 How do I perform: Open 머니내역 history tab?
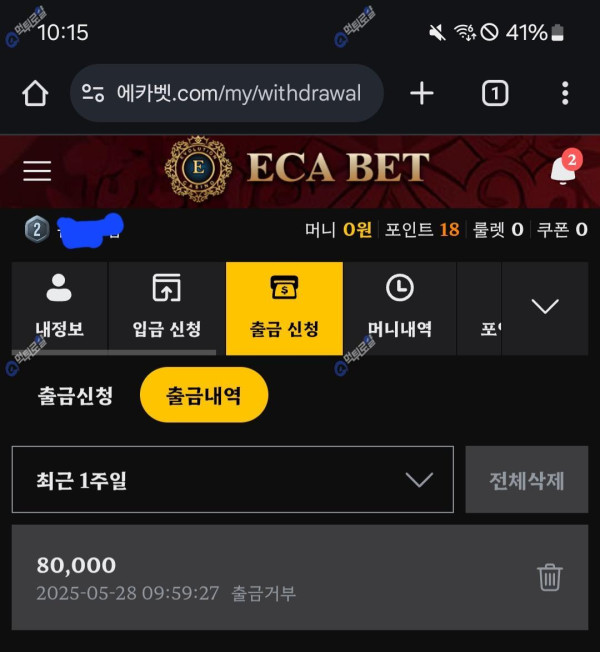[399, 308]
